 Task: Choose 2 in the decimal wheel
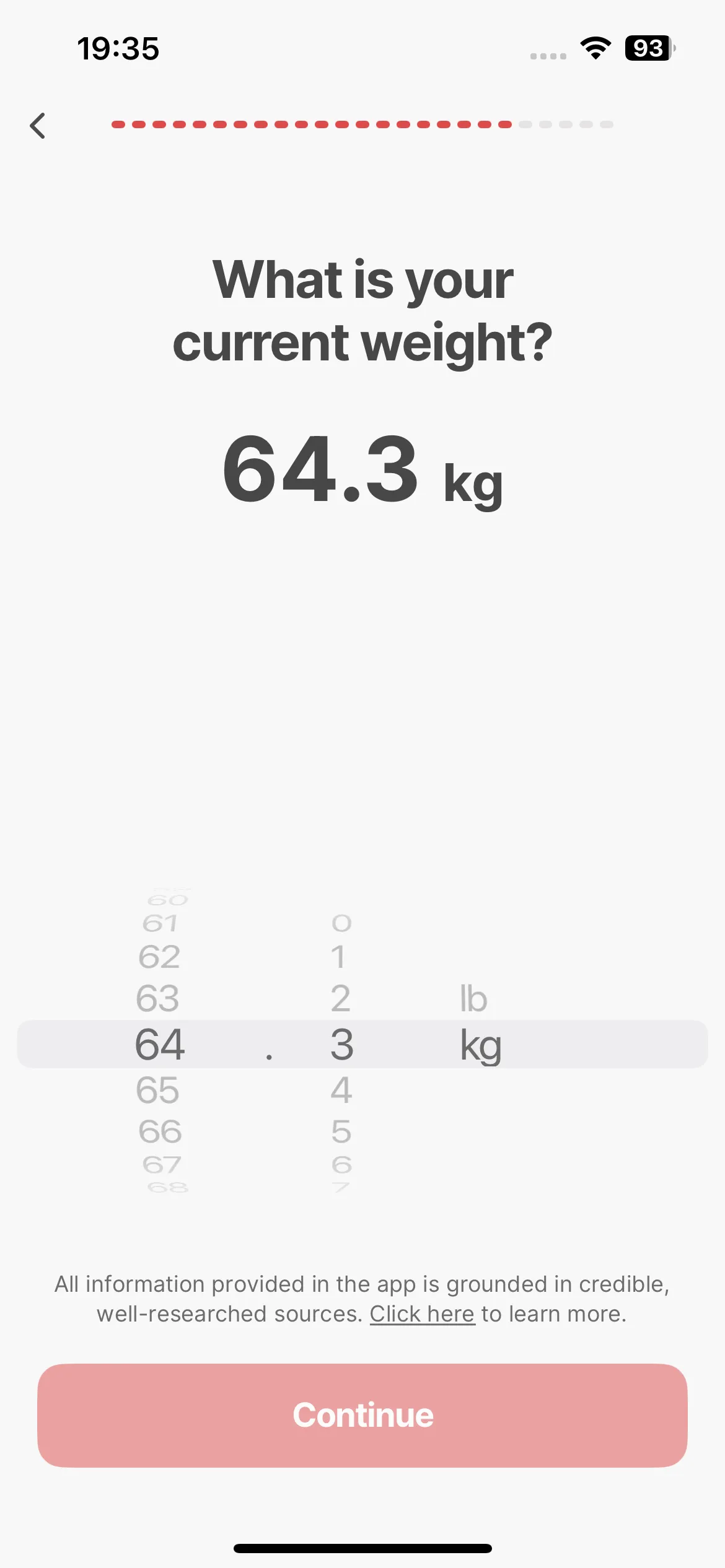[x=340, y=998]
